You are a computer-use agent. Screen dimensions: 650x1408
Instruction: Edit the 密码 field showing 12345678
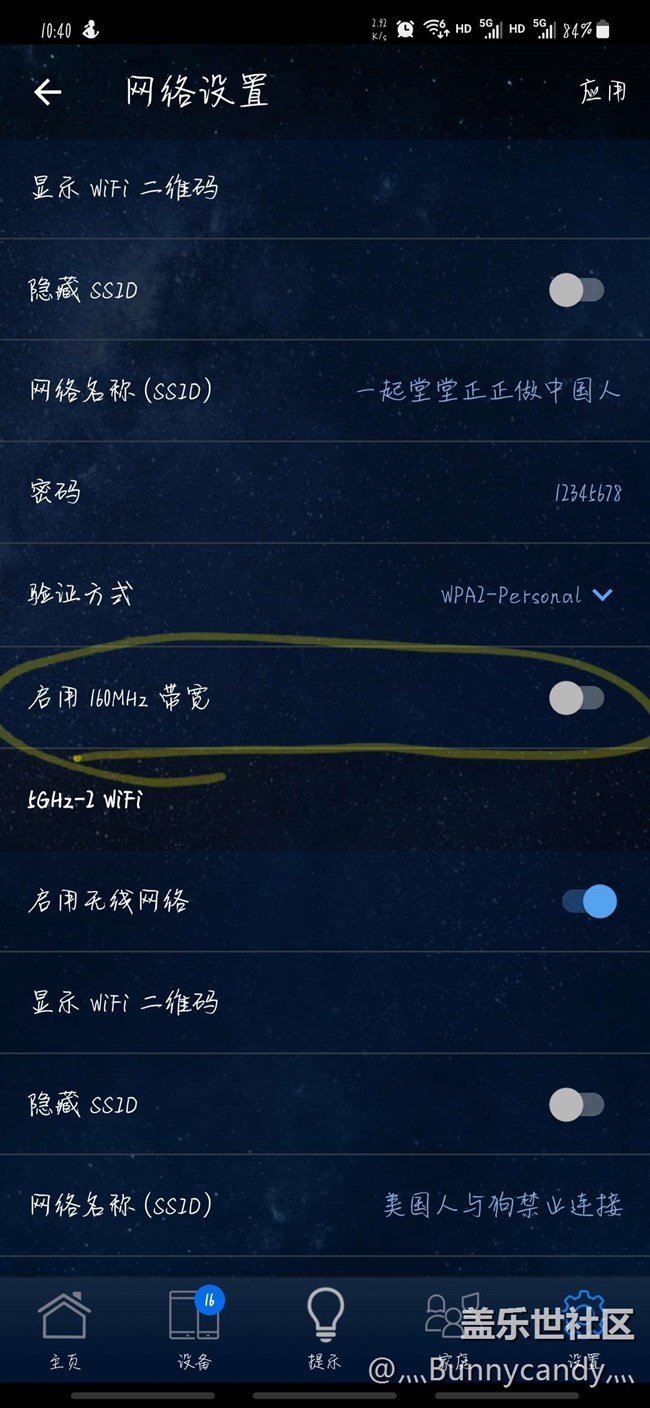(x=587, y=493)
